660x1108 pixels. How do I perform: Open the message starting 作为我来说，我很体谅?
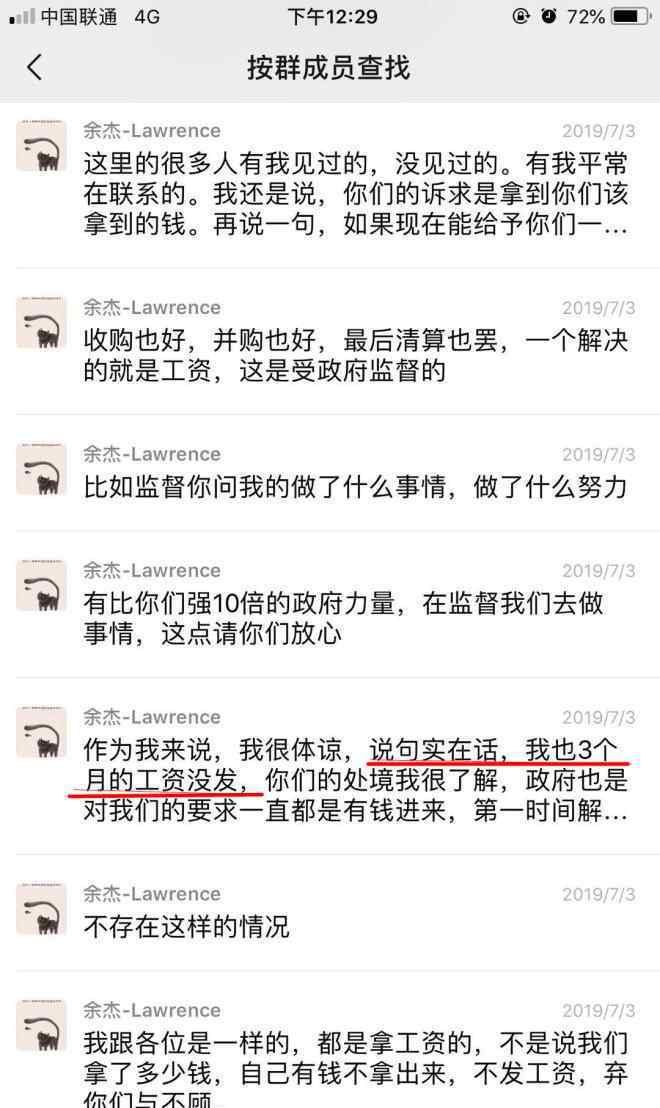click(x=330, y=766)
